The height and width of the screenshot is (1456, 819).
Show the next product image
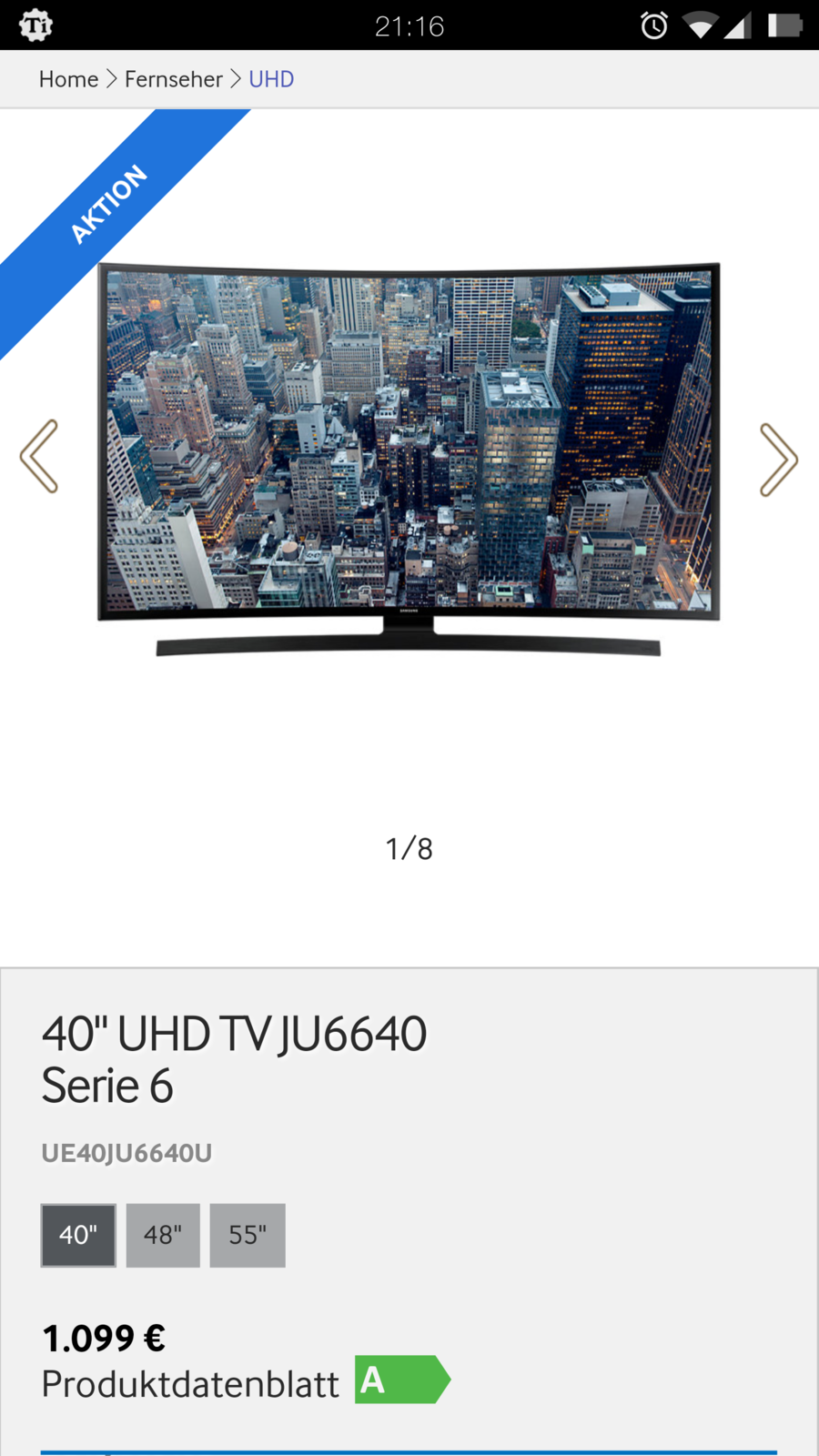(x=779, y=460)
